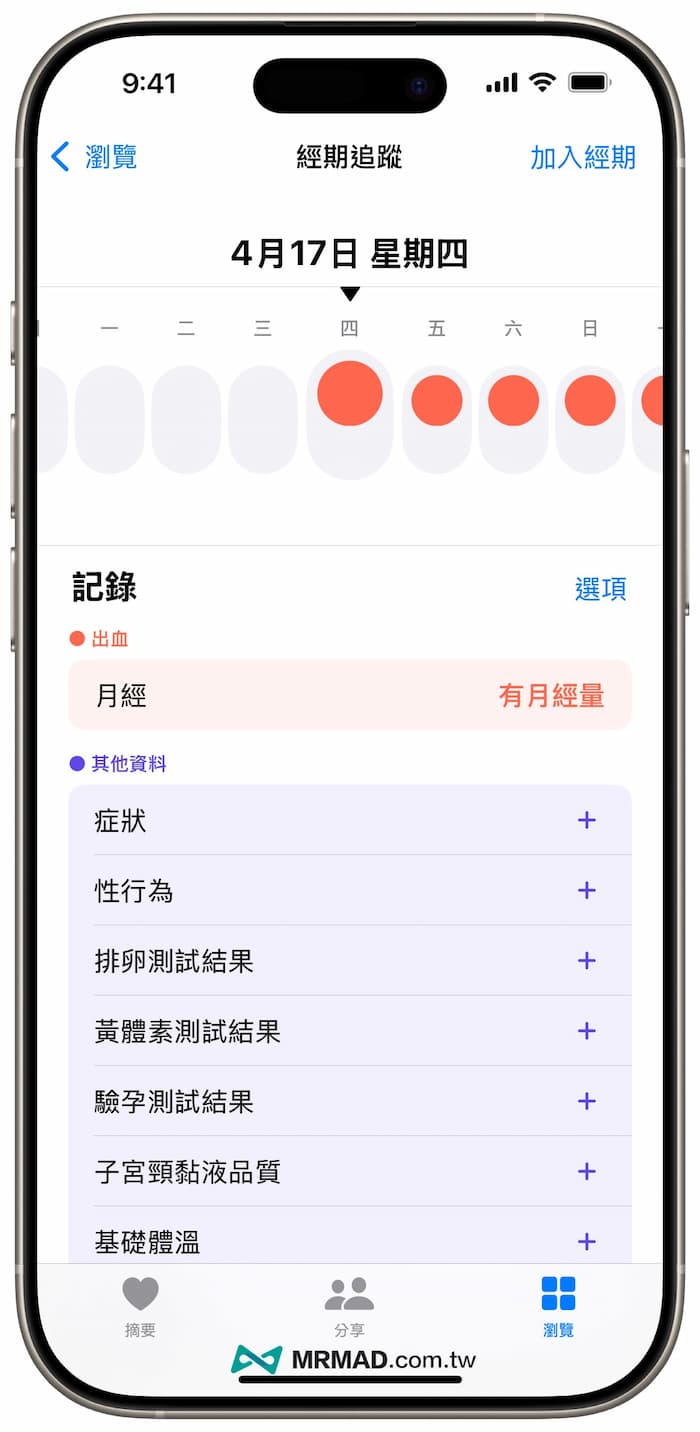Switch to the 分享 tab
The width and height of the screenshot is (700, 1432).
349,1304
